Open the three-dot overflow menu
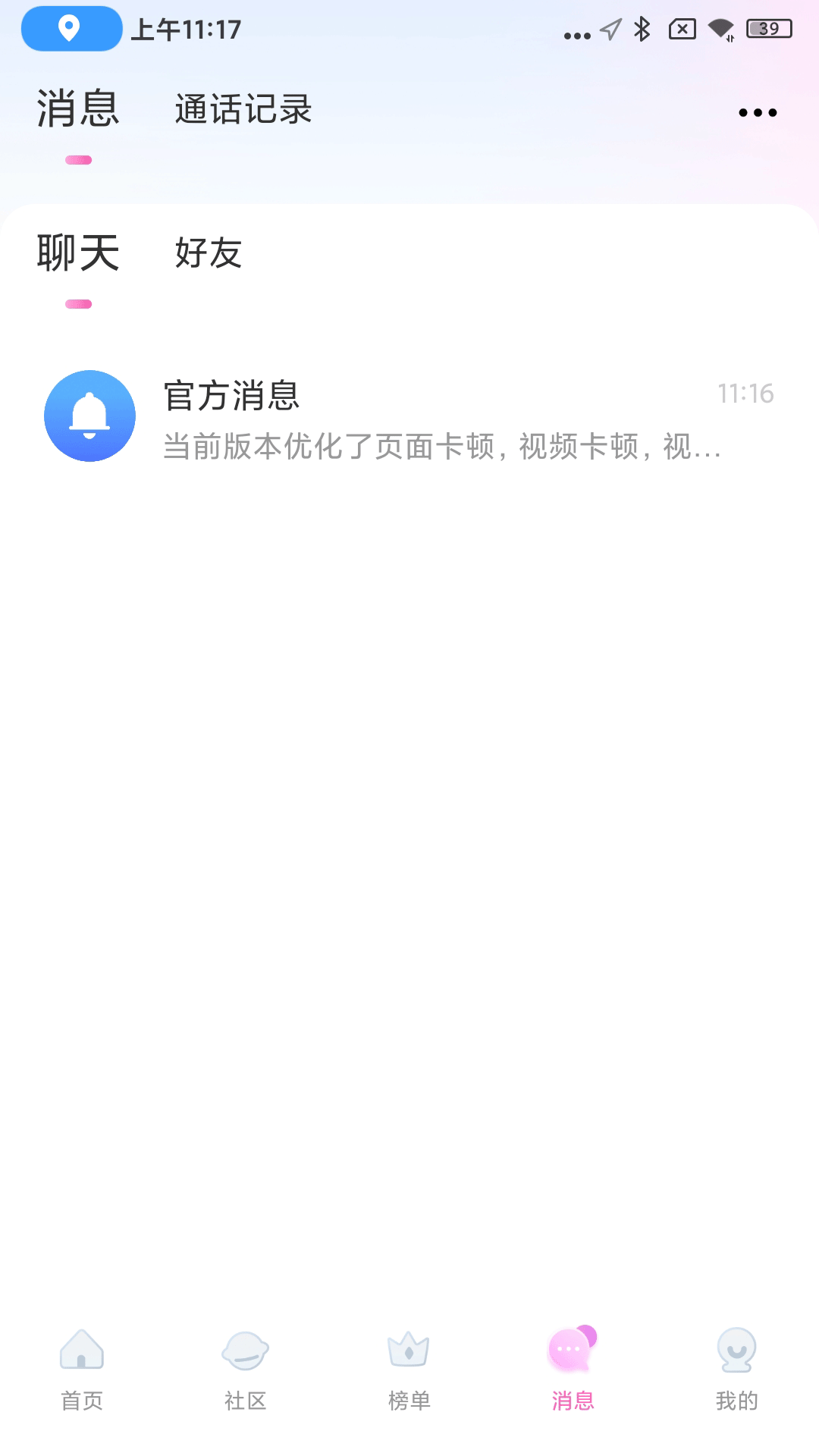The image size is (819, 1456). click(758, 112)
